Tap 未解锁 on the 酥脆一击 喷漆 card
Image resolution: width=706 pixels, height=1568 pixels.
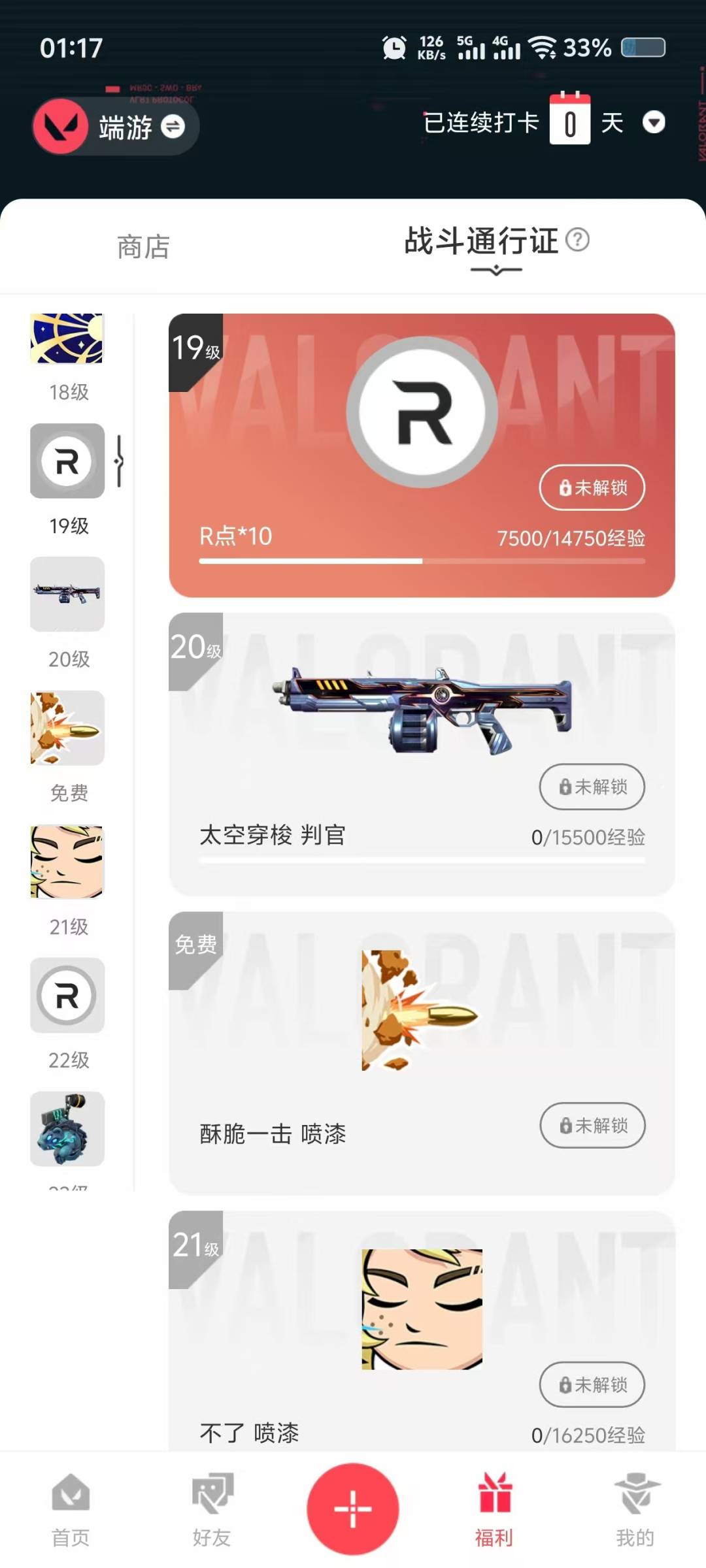[x=592, y=1125]
